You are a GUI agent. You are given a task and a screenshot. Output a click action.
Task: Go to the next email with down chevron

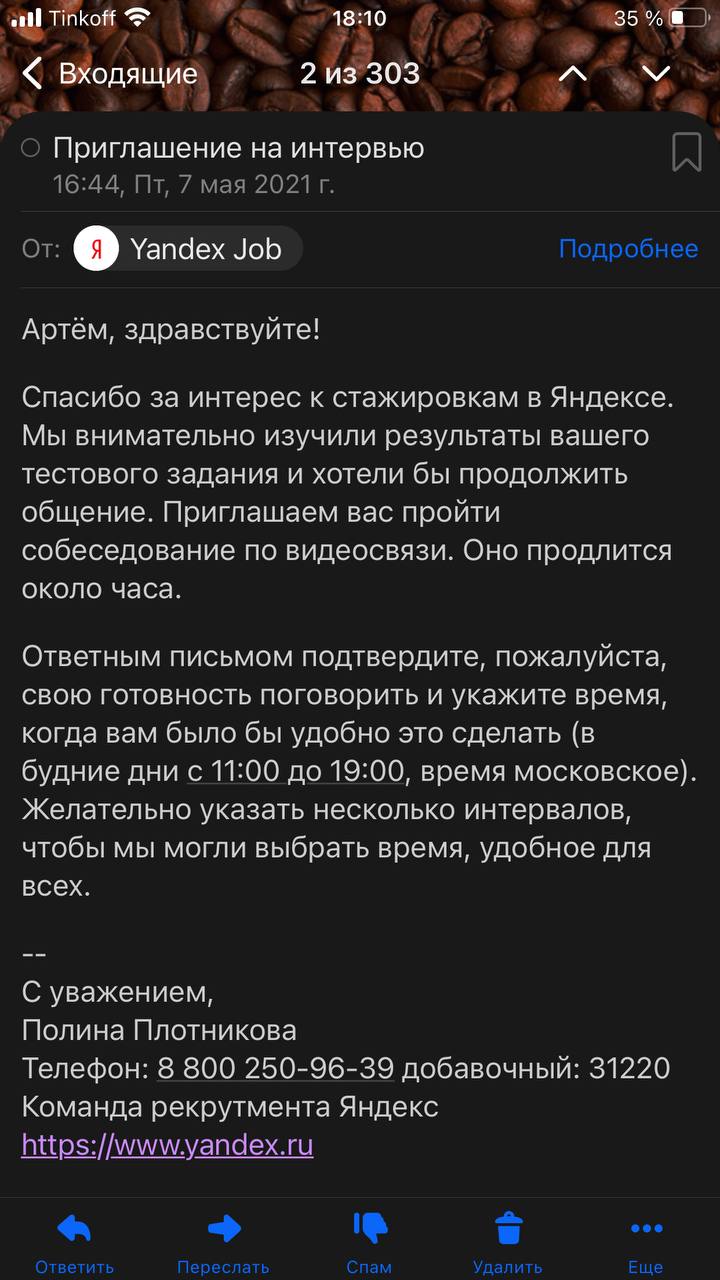coord(655,73)
